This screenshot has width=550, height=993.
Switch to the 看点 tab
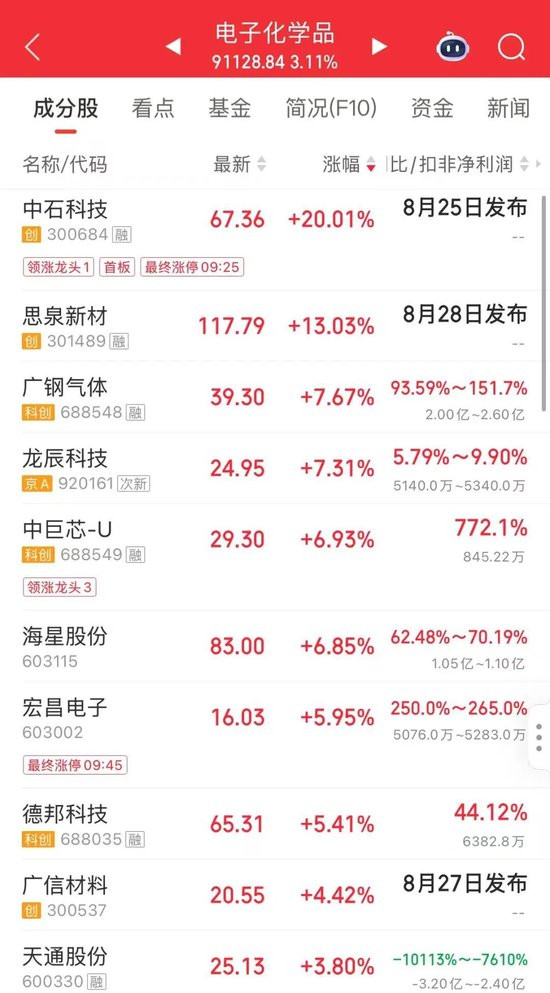click(x=153, y=108)
